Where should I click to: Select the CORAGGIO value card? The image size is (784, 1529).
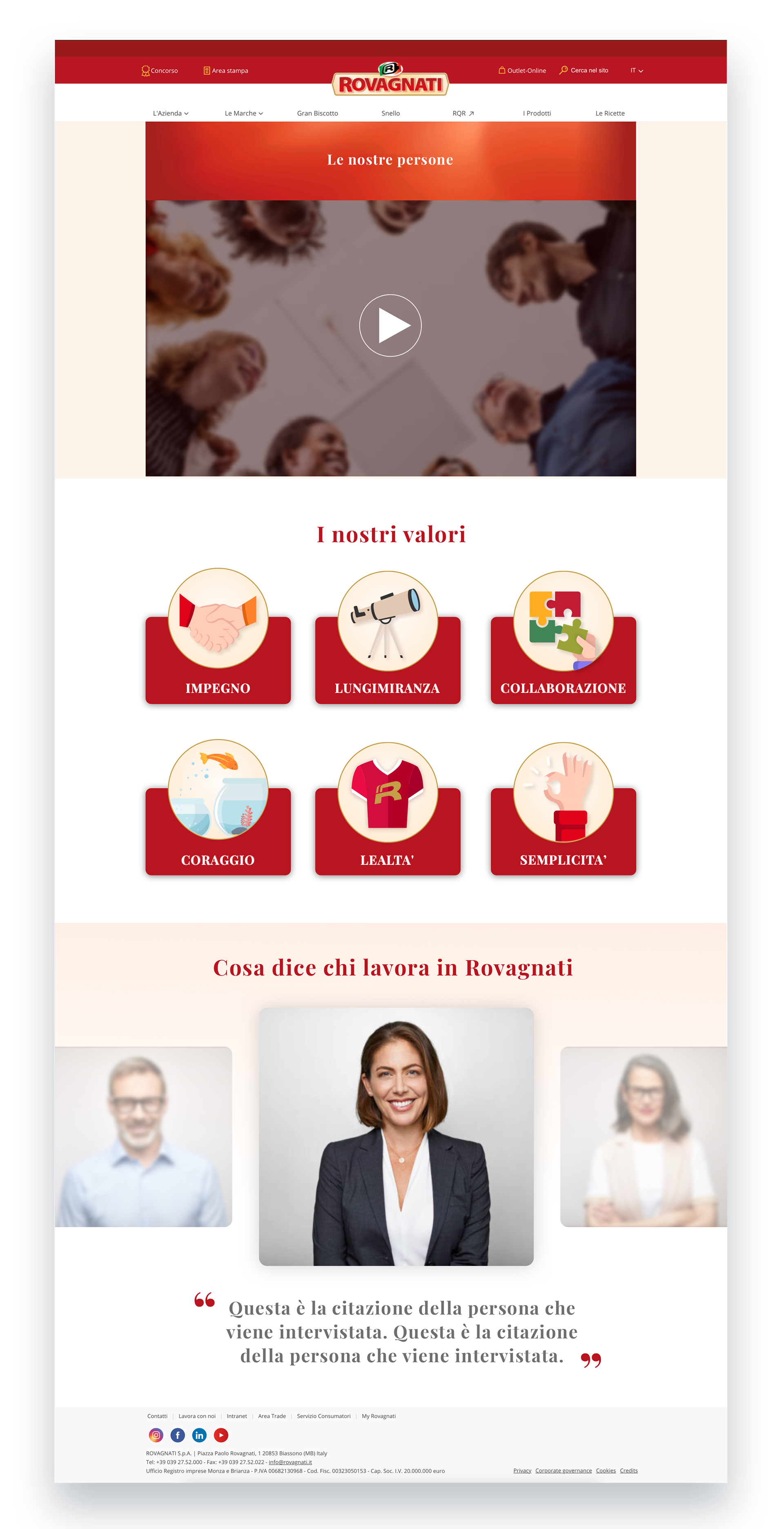point(218,830)
